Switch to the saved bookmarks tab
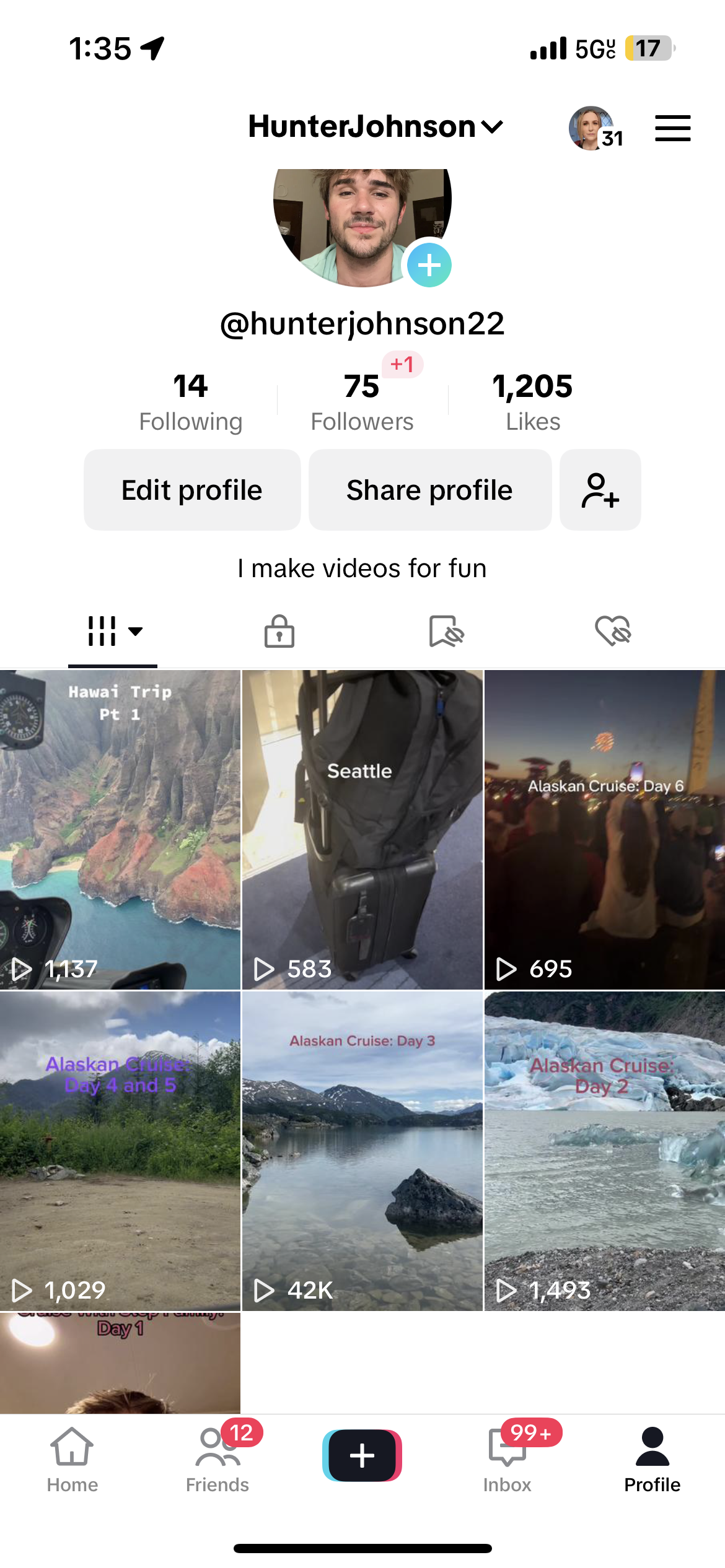Screen dimensions: 725x1568 446,632
